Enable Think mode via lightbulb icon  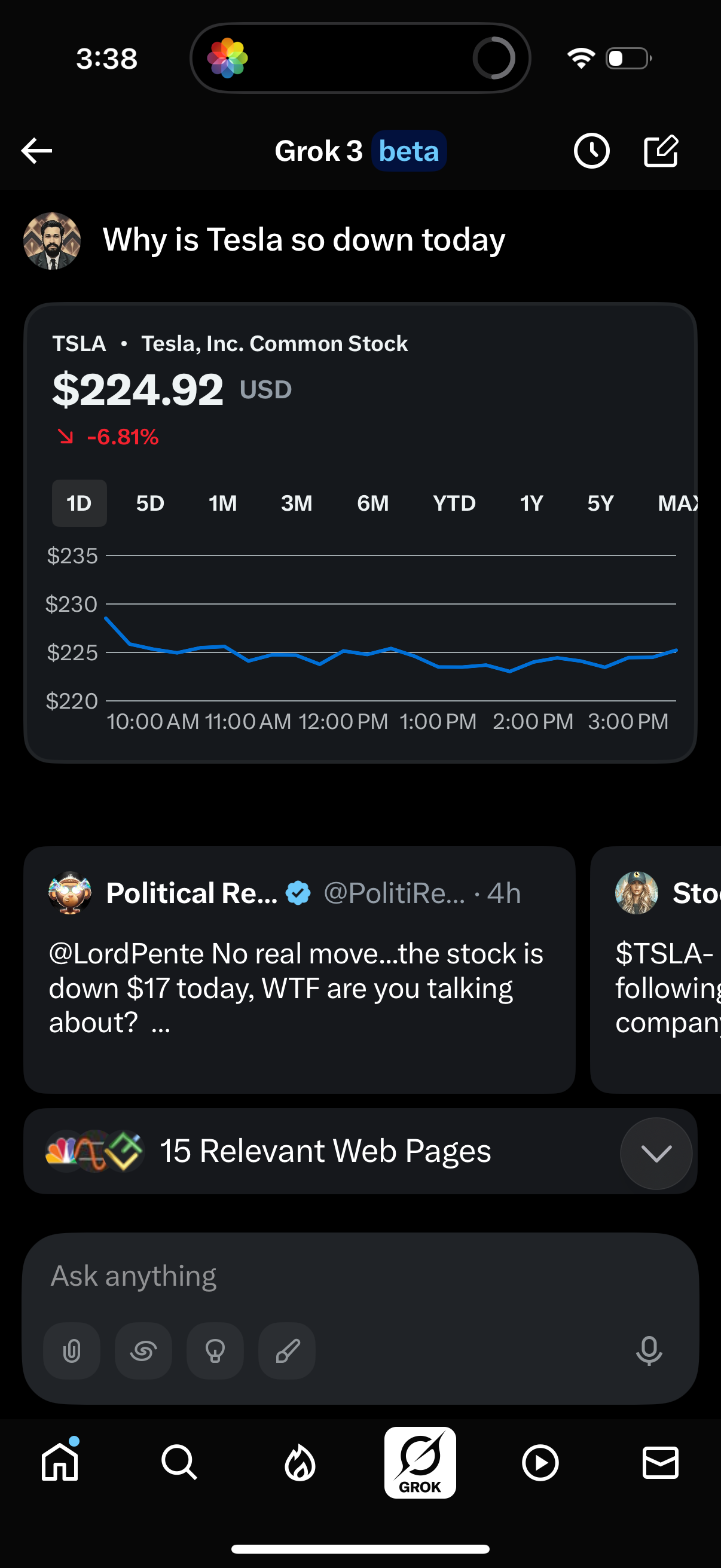point(215,1352)
